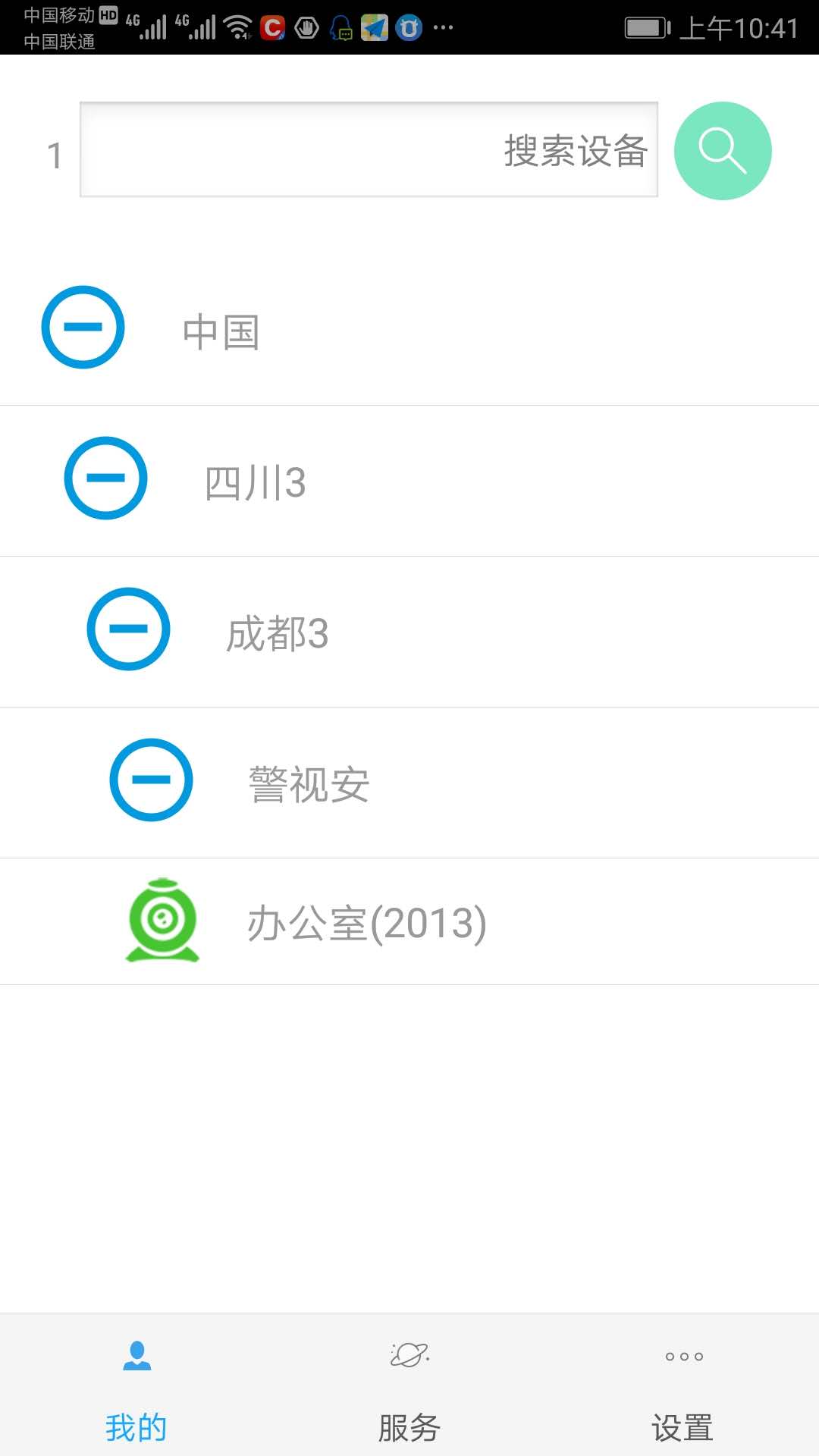Collapse the 警视安 device group

(x=151, y=780)
